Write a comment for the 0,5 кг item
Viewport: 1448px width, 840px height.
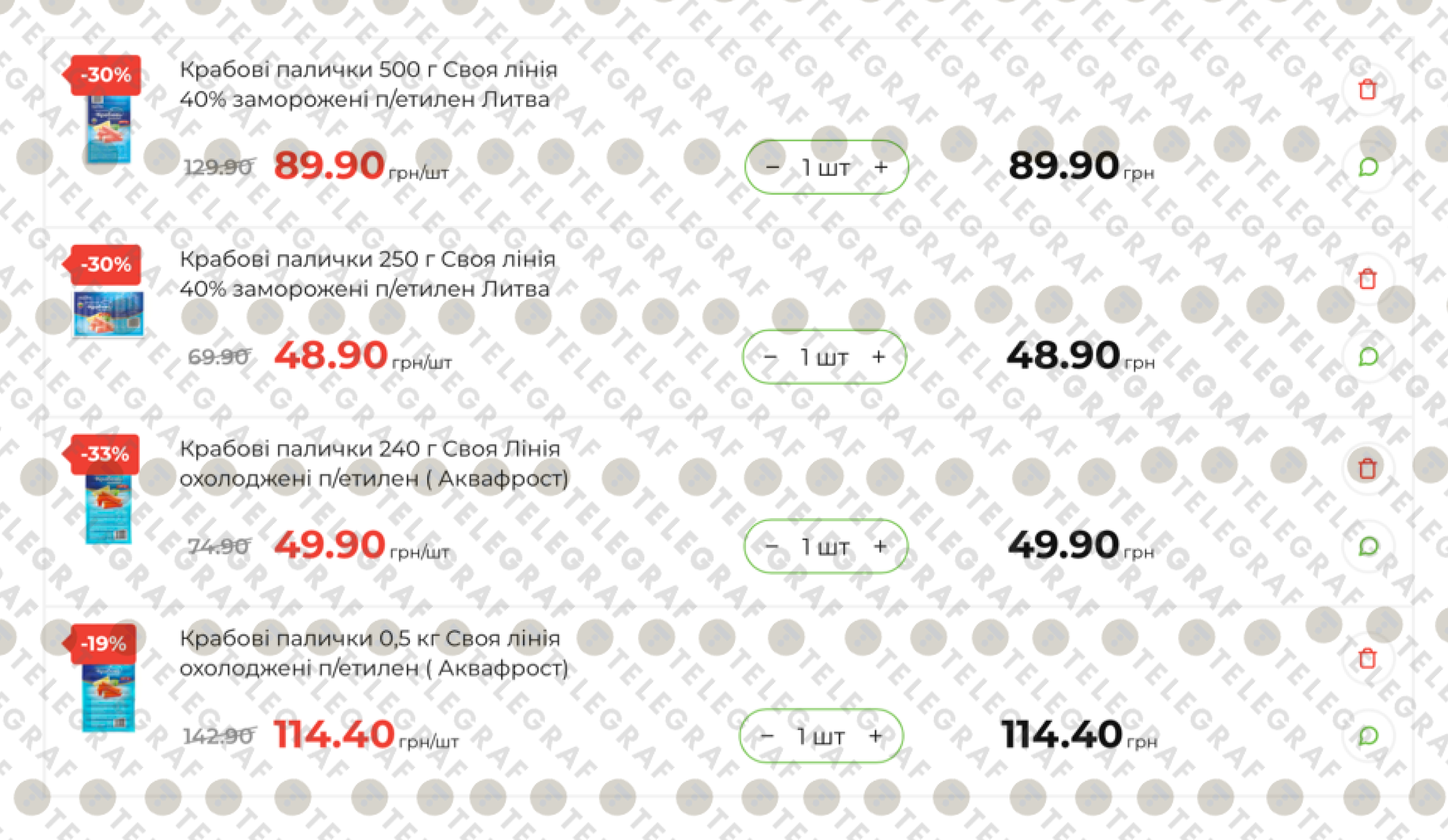coord(1368,735)
